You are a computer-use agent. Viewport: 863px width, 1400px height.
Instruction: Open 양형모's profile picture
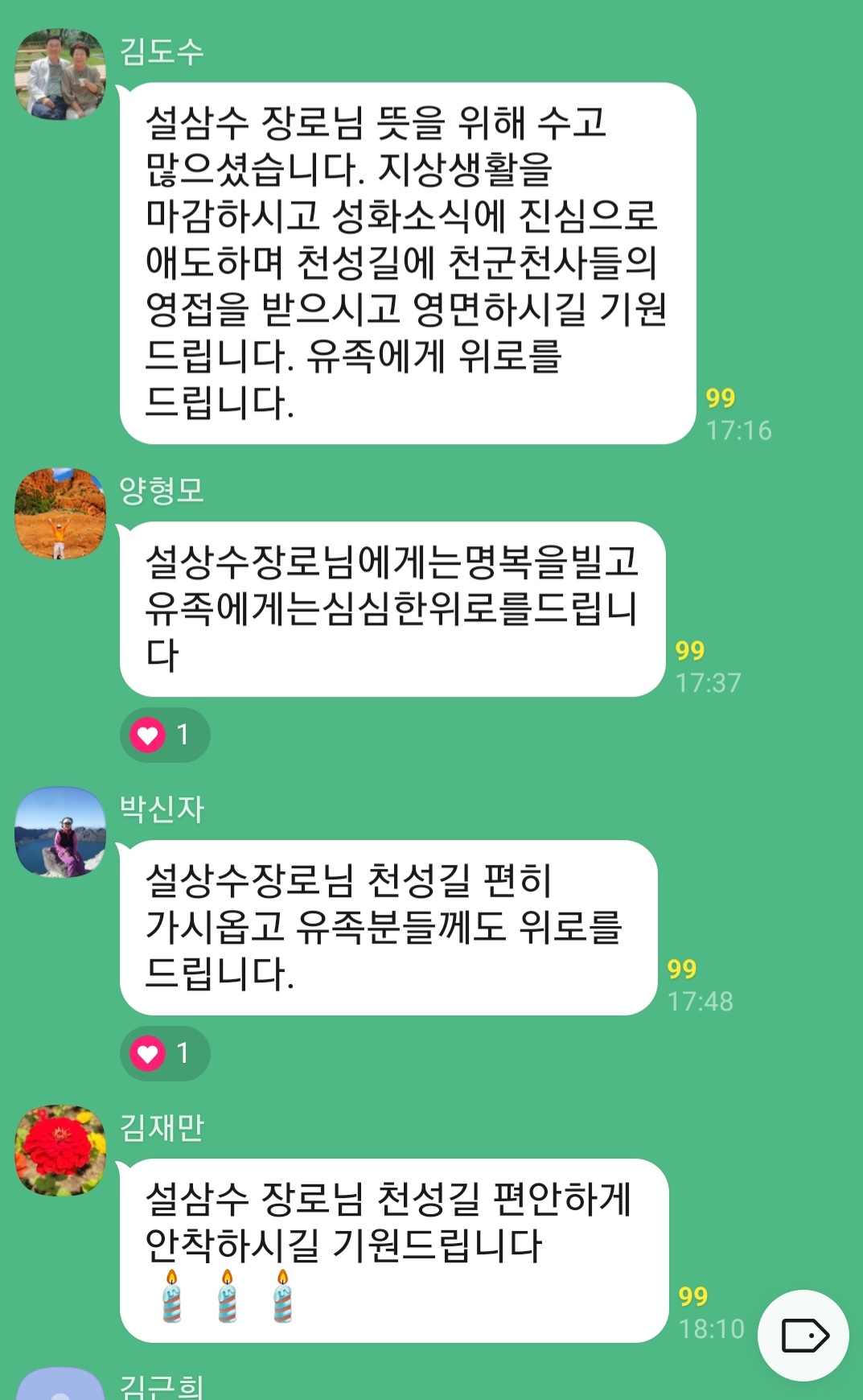click(60, 513)
